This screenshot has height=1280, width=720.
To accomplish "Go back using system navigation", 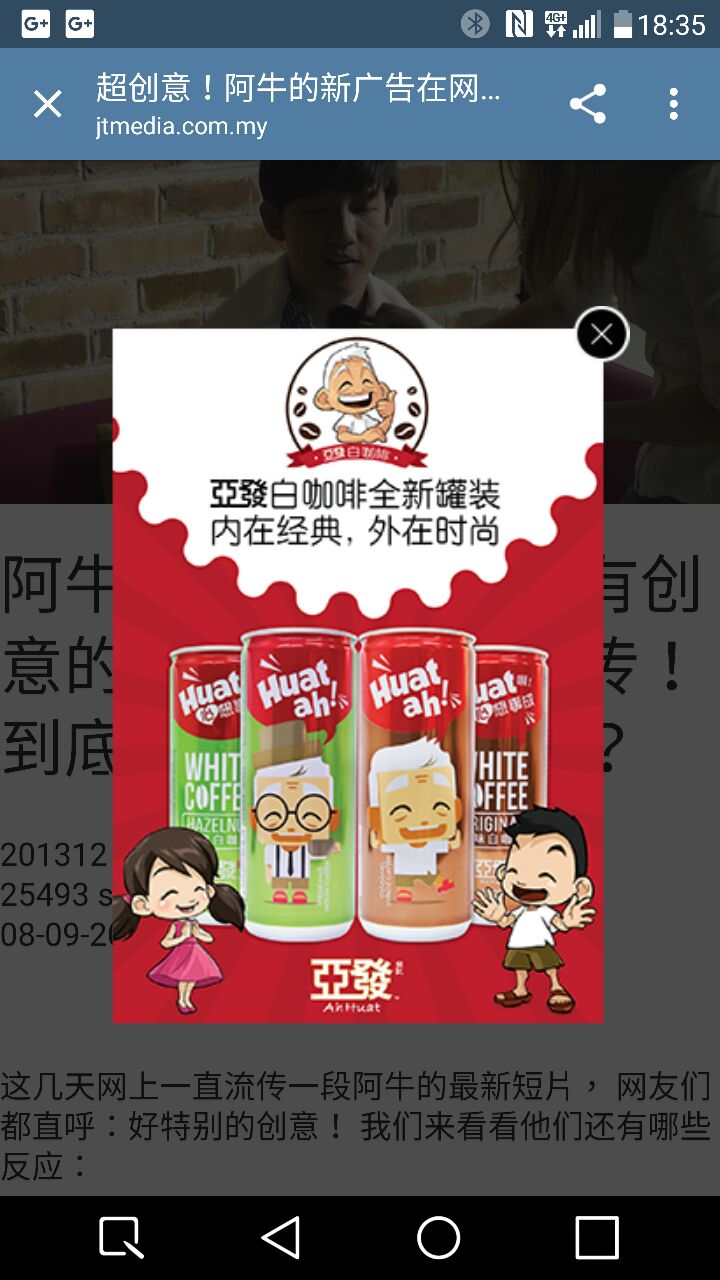I will 281,1238.
